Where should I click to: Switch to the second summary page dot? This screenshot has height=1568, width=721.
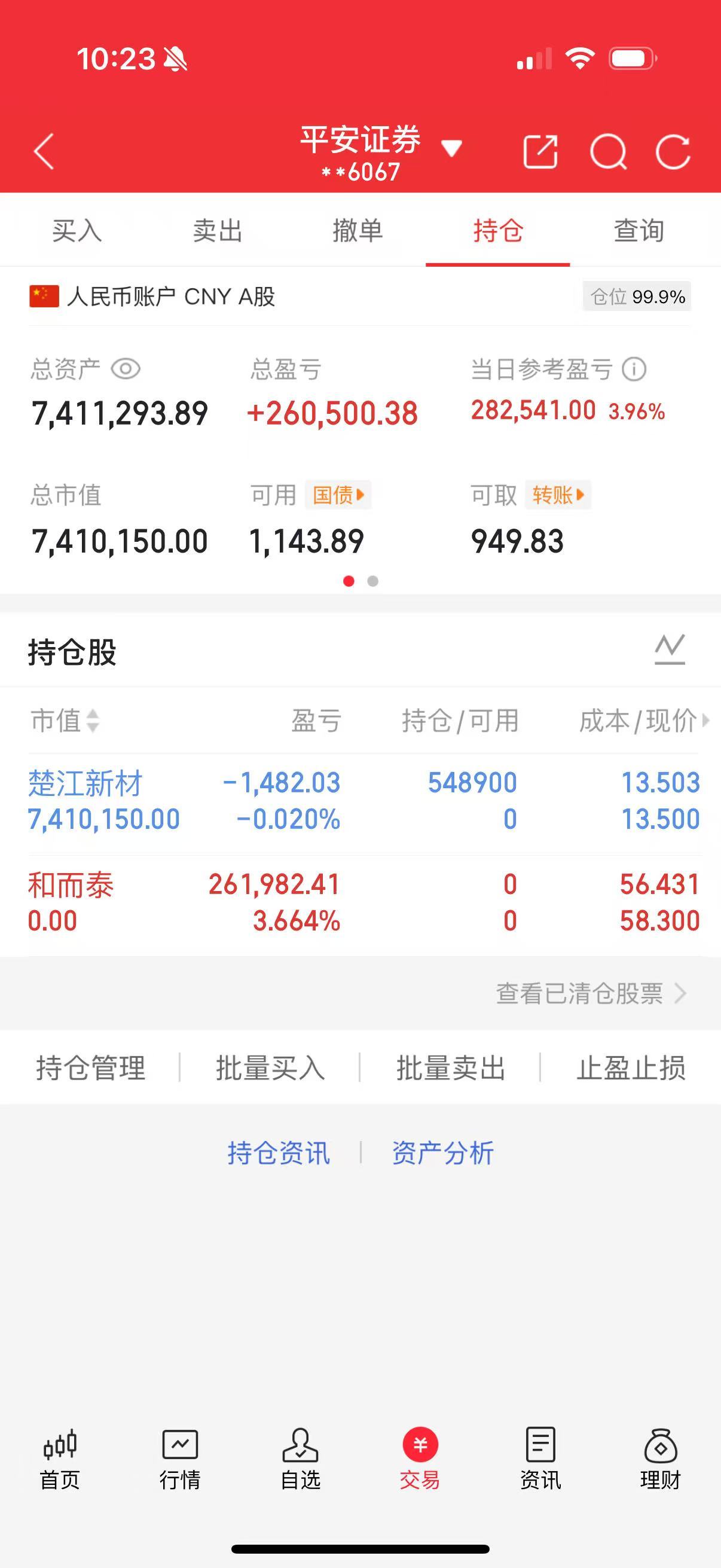[x=372, y=582]
